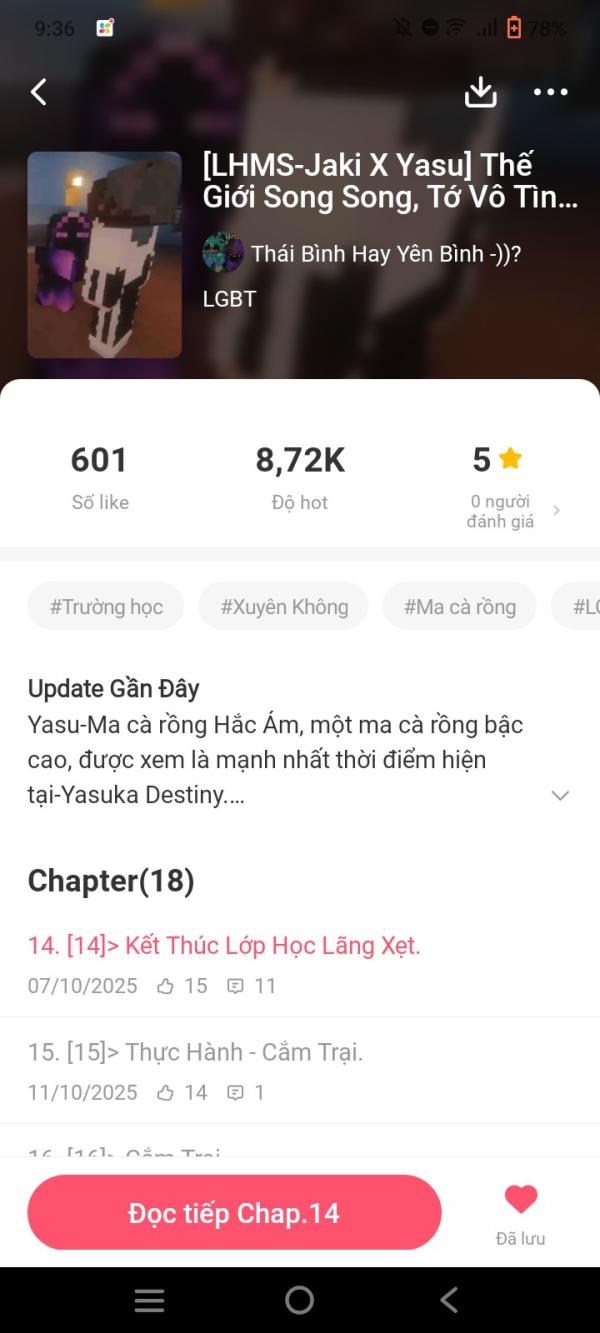This screenshot has width=600, height=1333.
Task: Open chapter 15 Thực Hành - Cắm Trại
Action: 300,1070
